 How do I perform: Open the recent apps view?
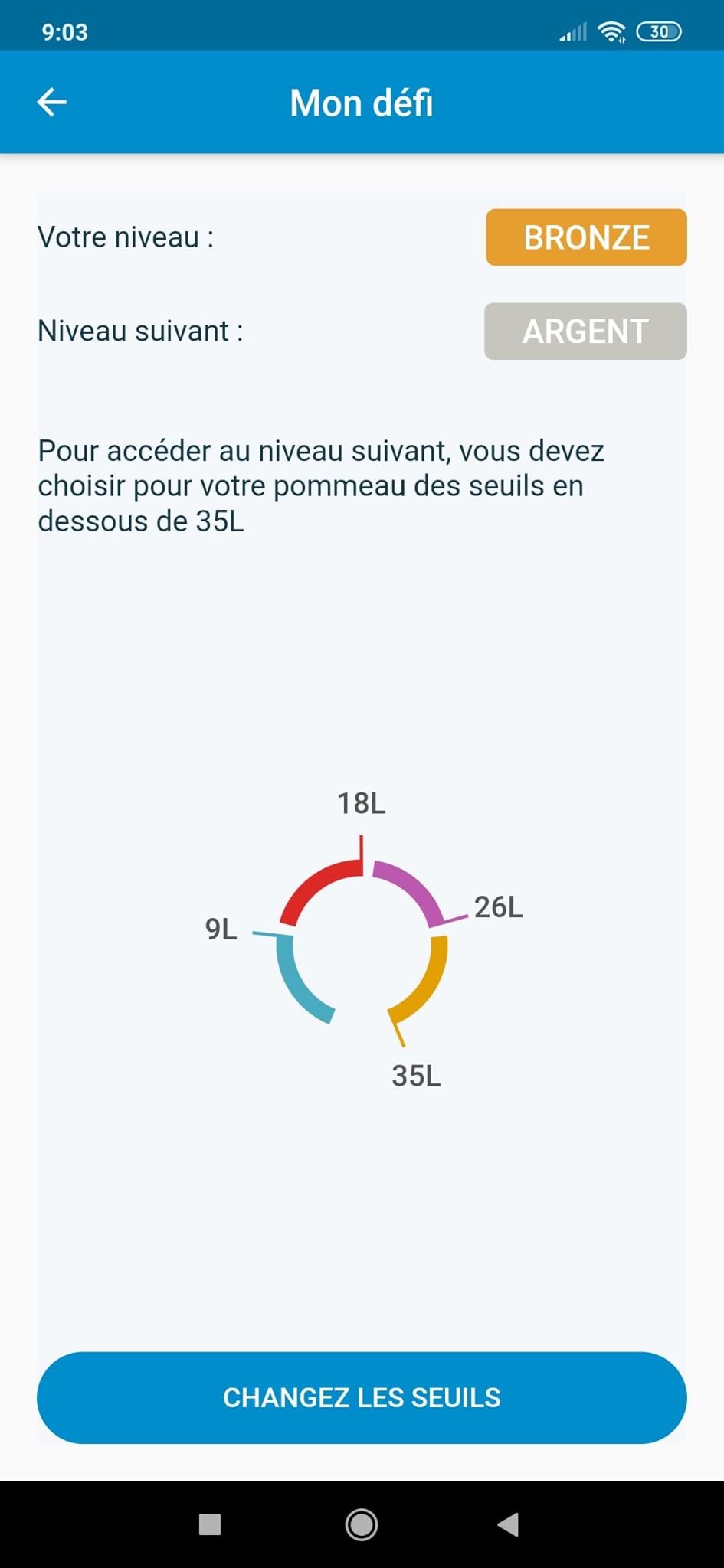click(x=210, y=1524)
